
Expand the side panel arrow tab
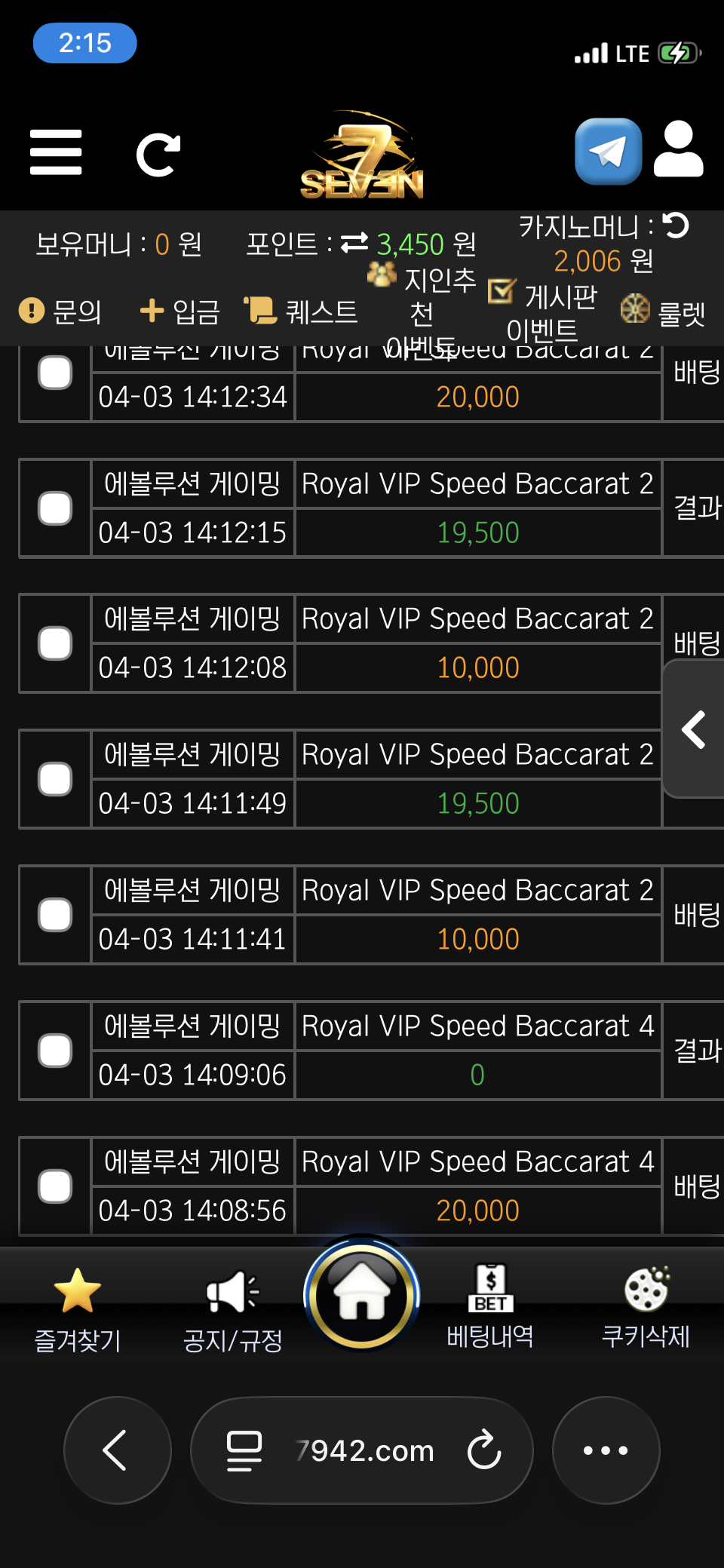693,729
